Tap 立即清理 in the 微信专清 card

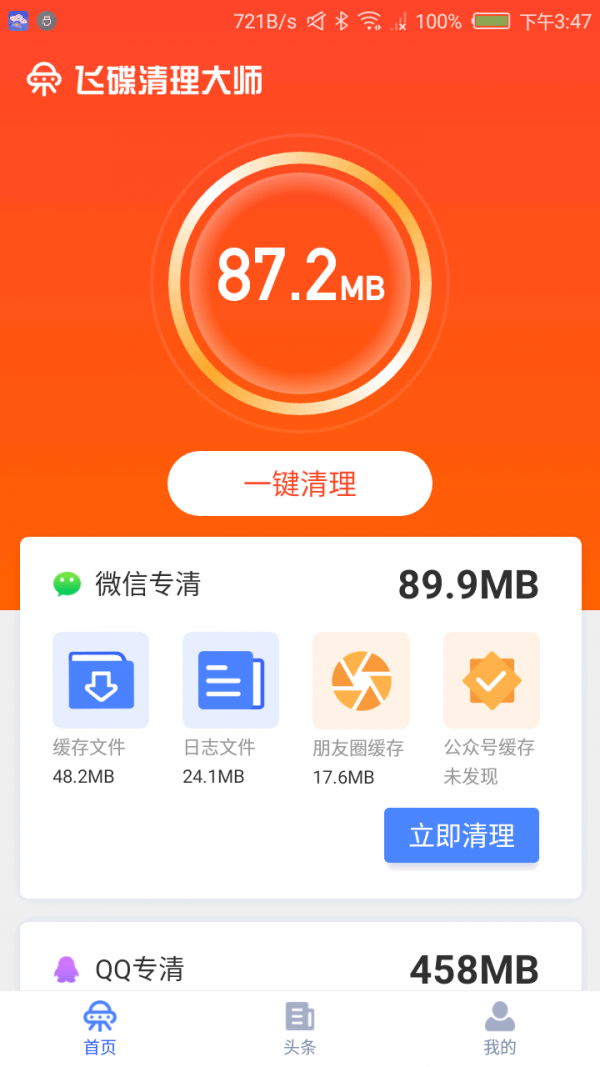tap(461, 835)
